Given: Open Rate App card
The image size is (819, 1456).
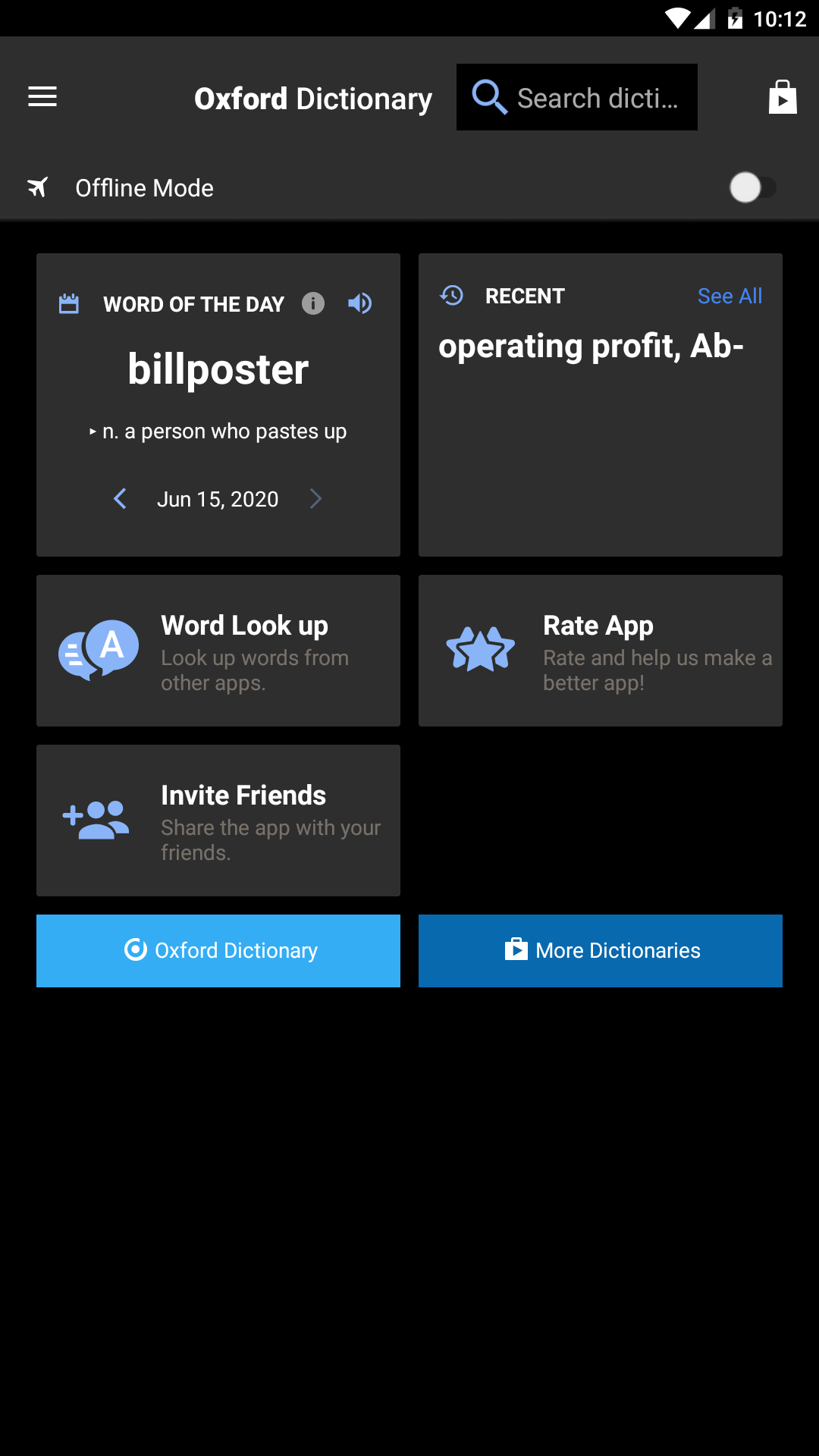Looking at the screenshot, I should coord(600,651).
